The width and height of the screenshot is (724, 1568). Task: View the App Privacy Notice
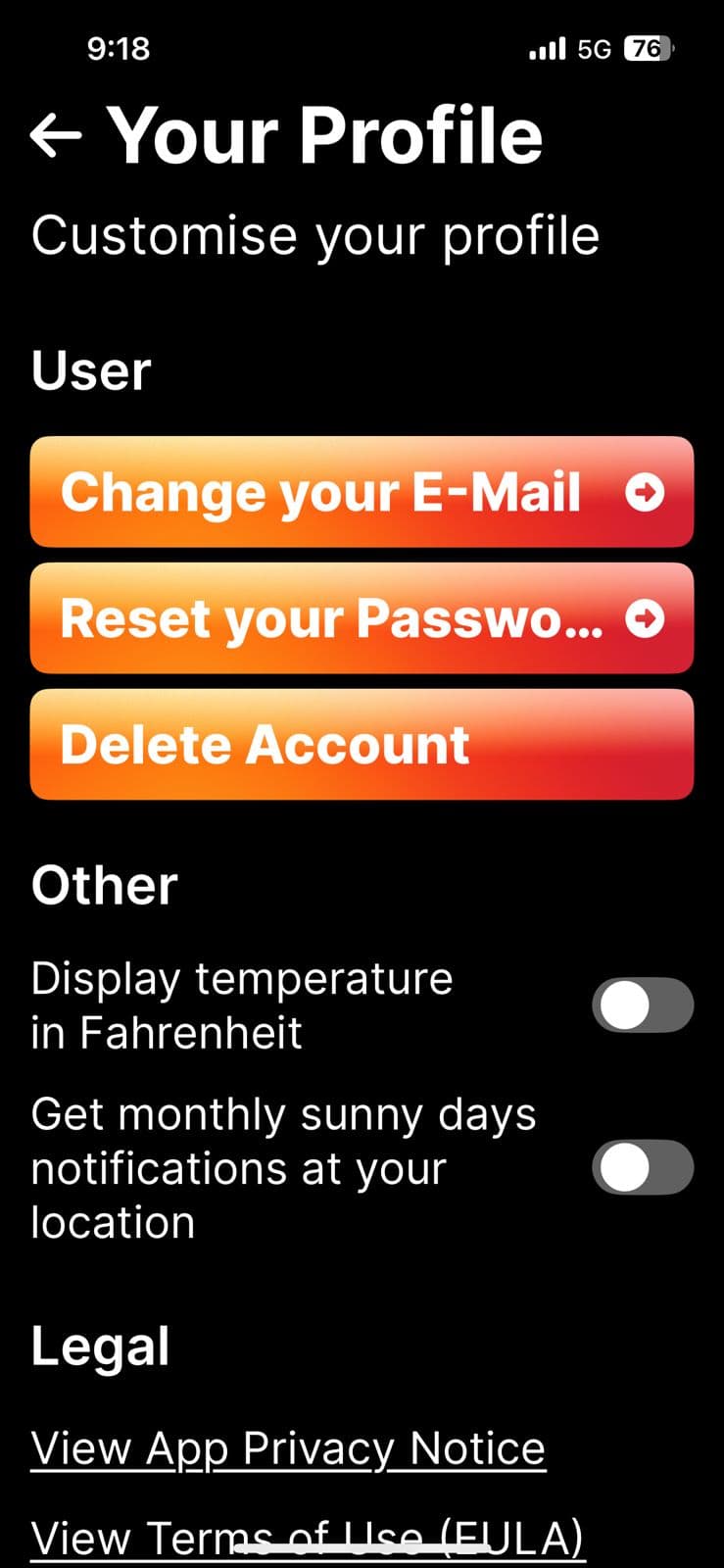point(287,1448)
